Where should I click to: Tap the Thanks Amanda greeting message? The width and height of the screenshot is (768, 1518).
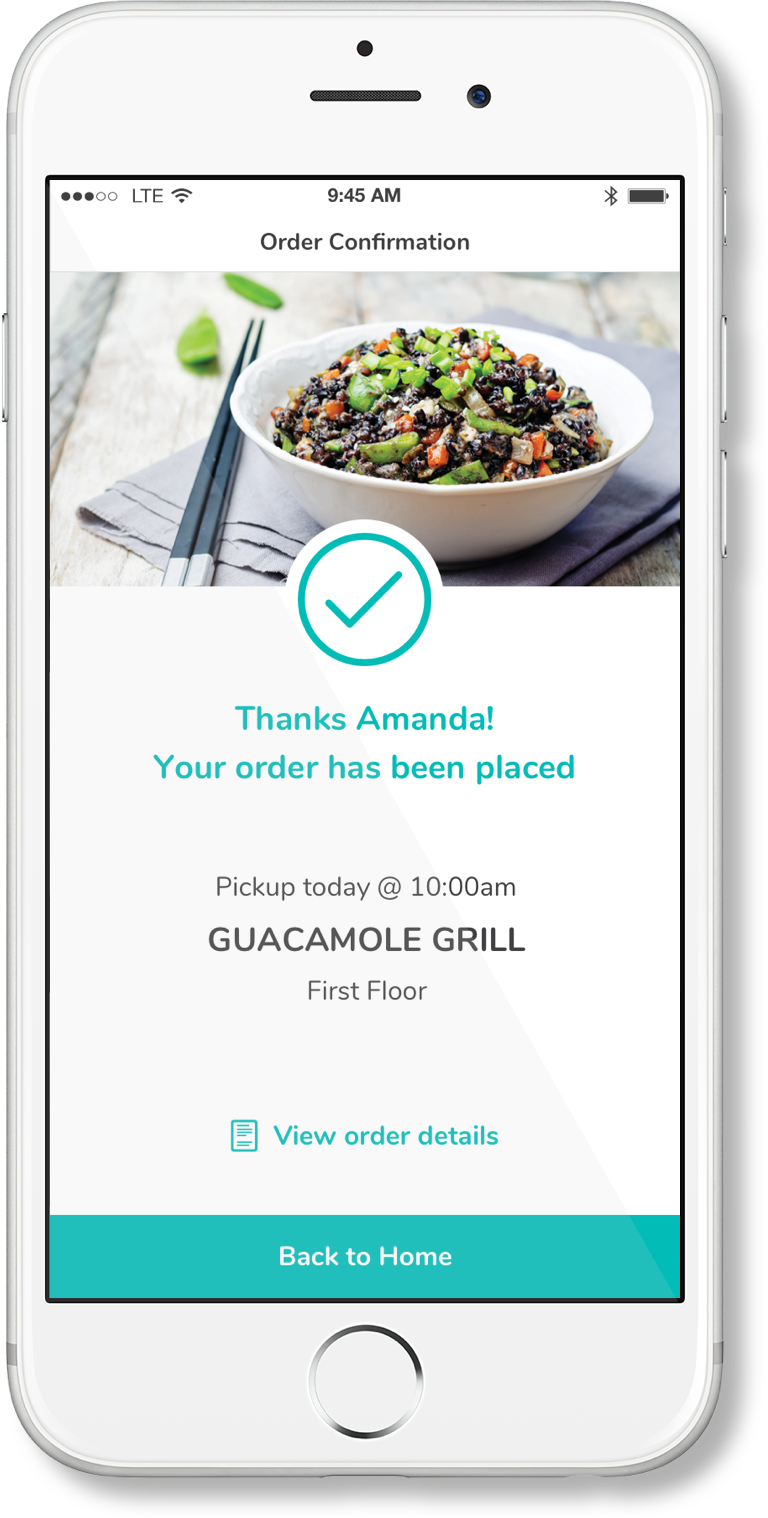click(367, 718)
